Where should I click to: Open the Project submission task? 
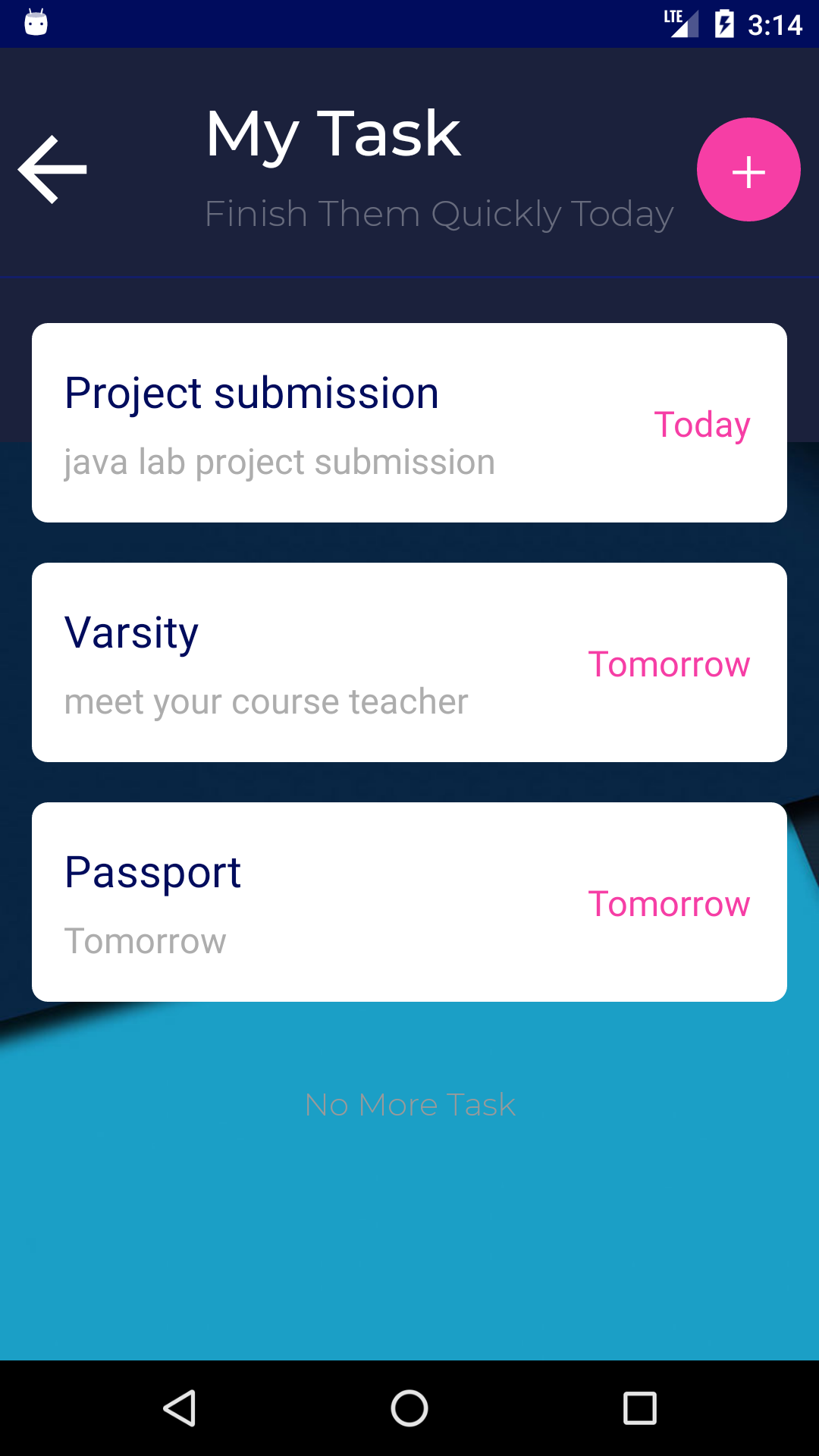[409, 423]
